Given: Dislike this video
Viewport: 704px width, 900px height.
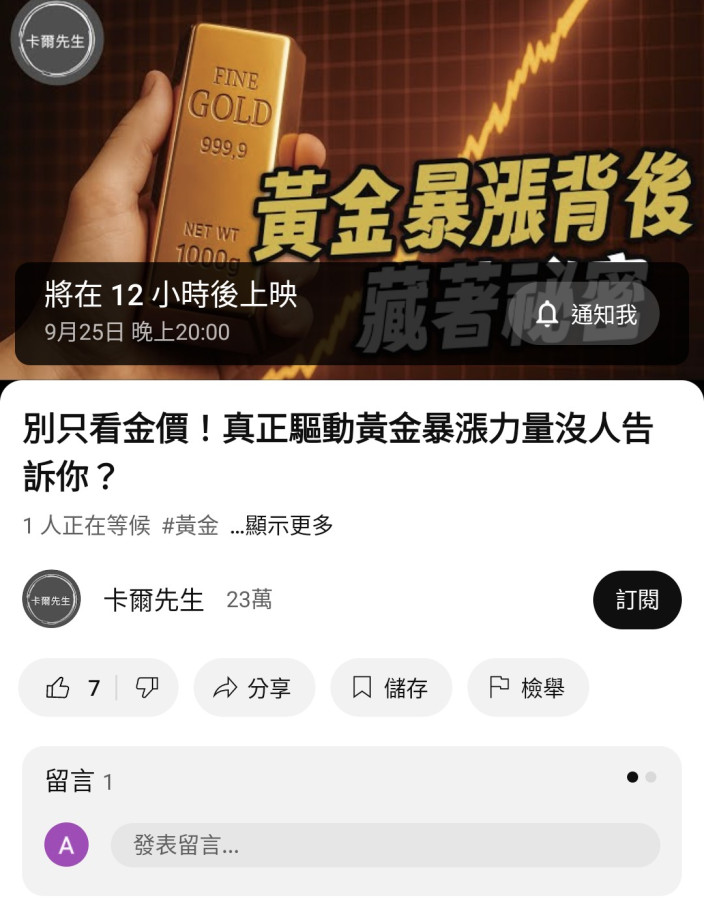Looking at the screenshot, I should [148, 688].
